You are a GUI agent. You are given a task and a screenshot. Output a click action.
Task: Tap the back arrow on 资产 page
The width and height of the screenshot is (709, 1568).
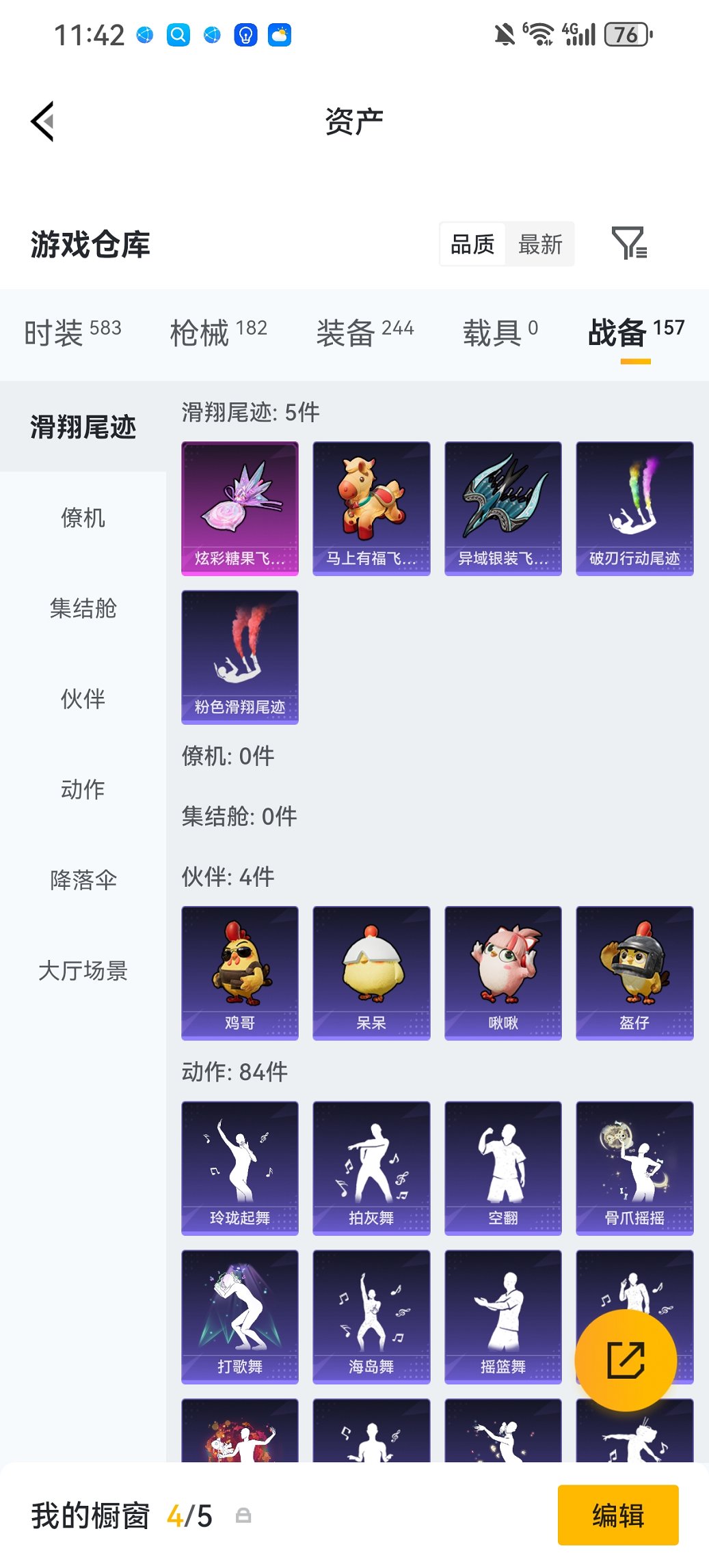click(x=42, y=121)
